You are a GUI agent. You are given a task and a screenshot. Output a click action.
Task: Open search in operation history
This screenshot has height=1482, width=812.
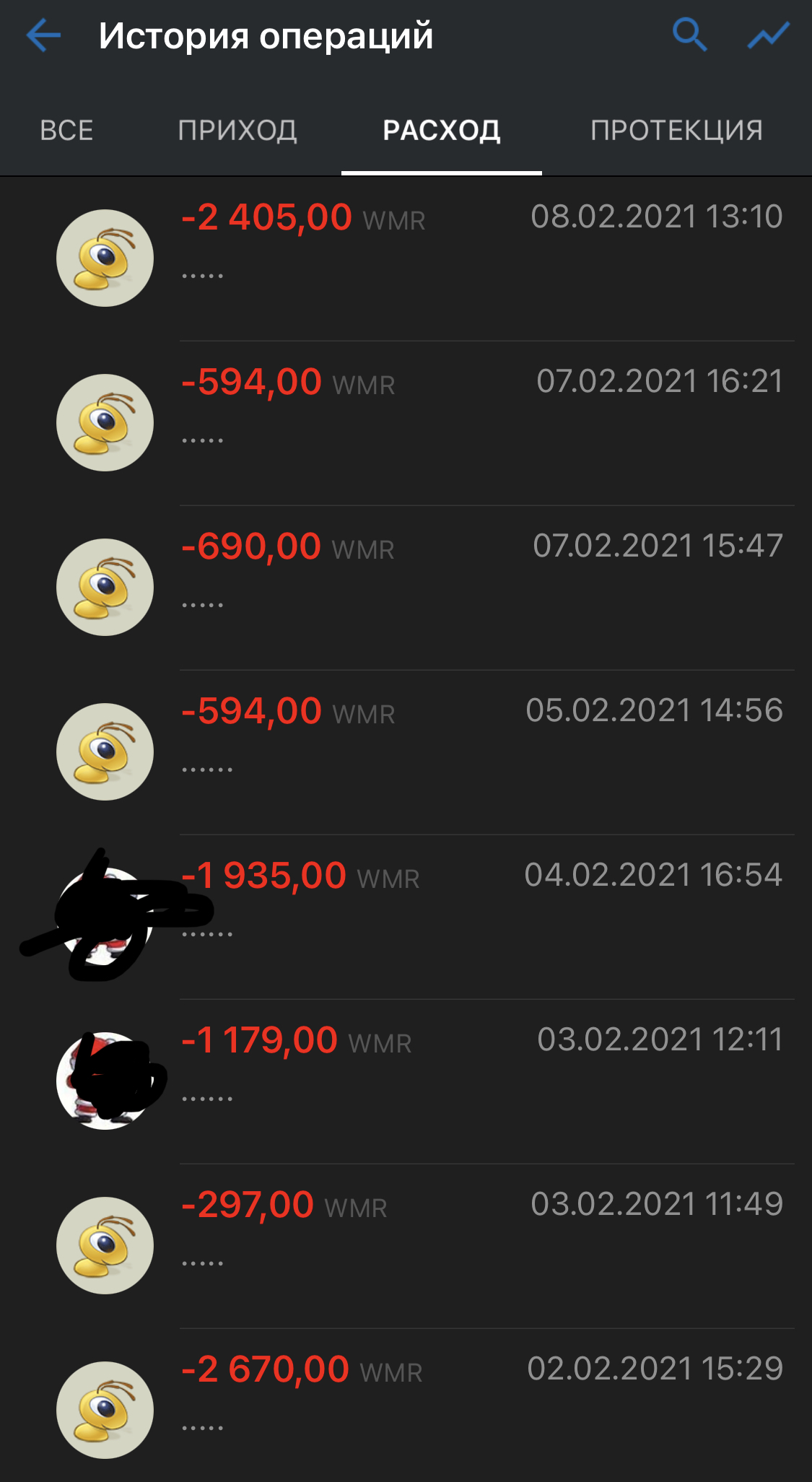point(689,35)
